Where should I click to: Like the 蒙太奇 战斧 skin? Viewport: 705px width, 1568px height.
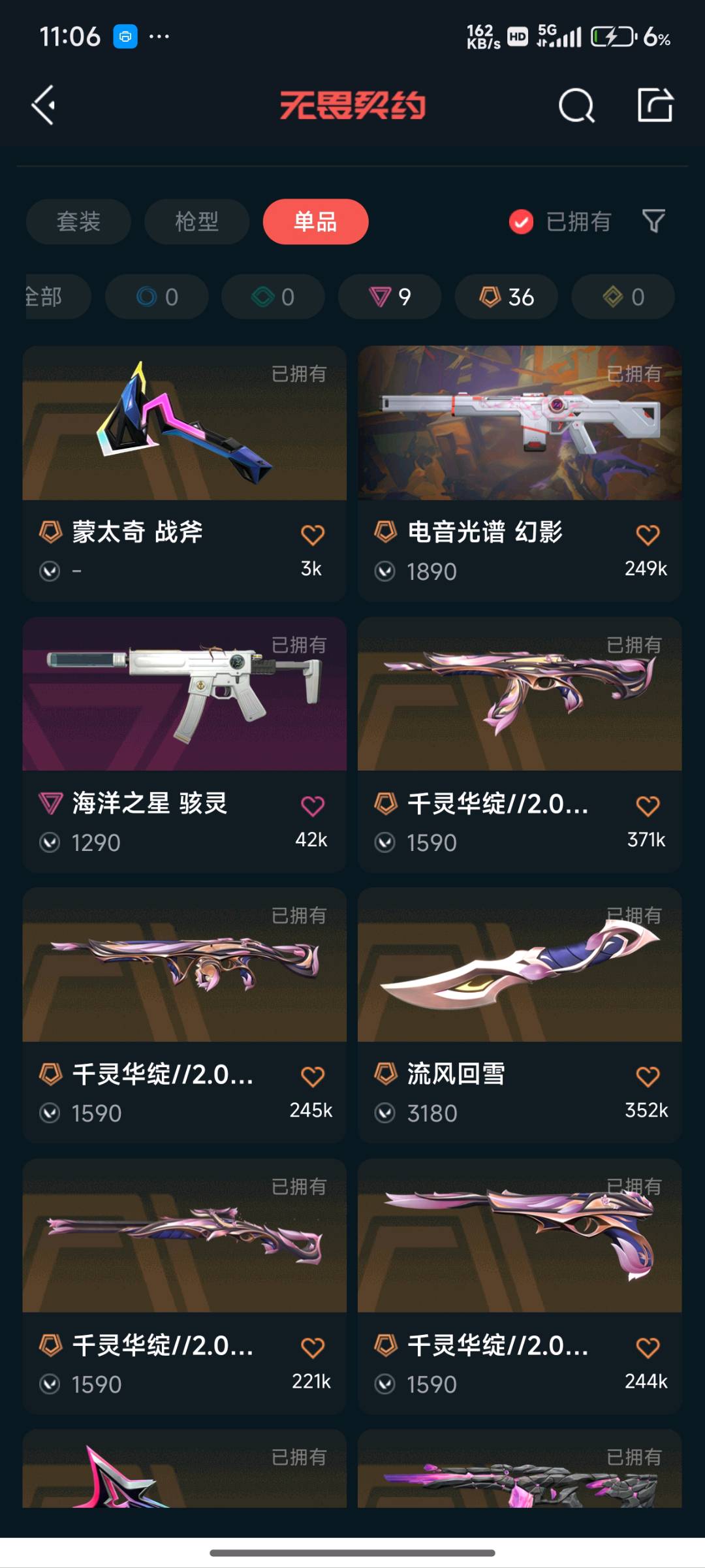(313, 535)
